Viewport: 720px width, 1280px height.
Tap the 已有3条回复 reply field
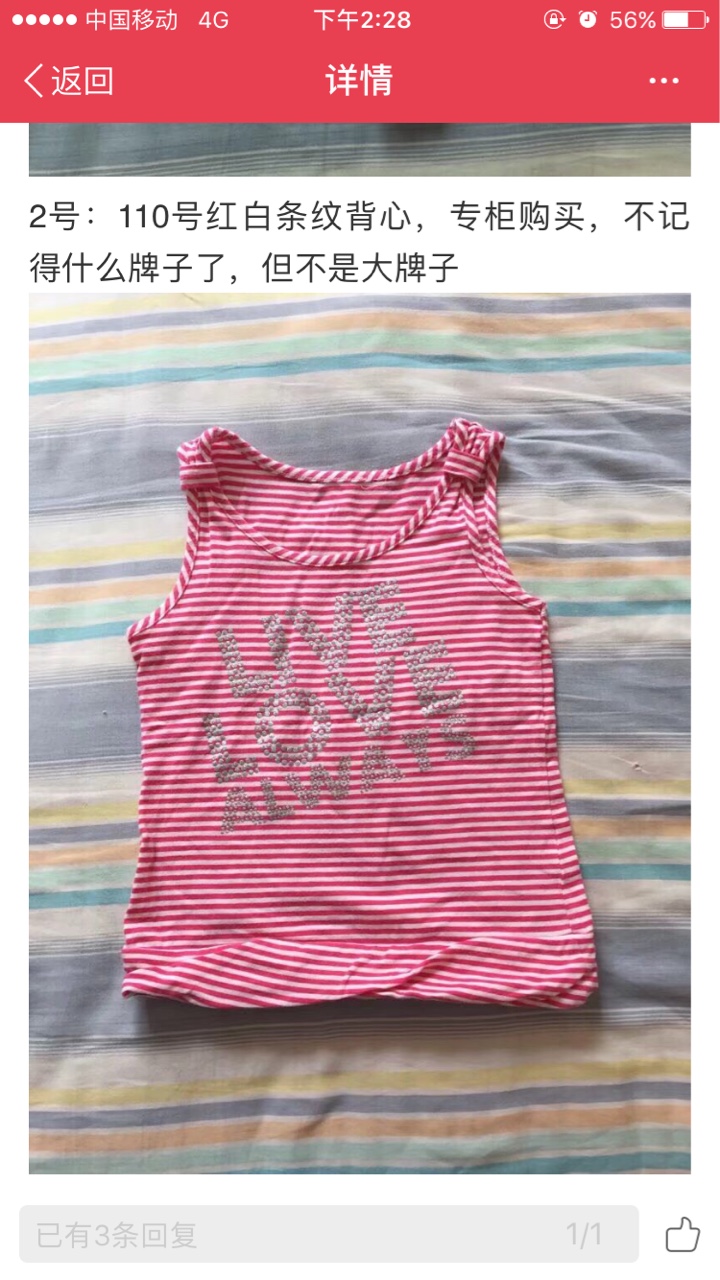[x=328, y=1234]
